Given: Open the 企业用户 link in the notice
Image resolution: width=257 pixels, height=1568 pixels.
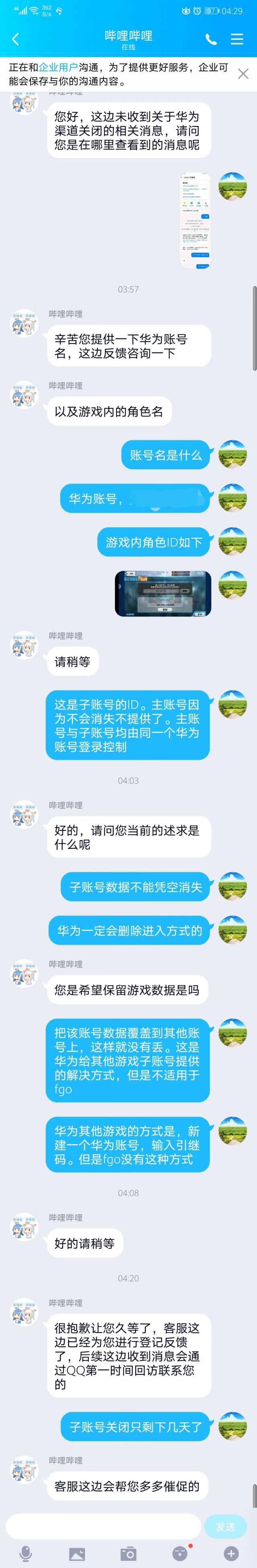Looking at the screenshot, I should pyautogui.click(x=58, y=68).
